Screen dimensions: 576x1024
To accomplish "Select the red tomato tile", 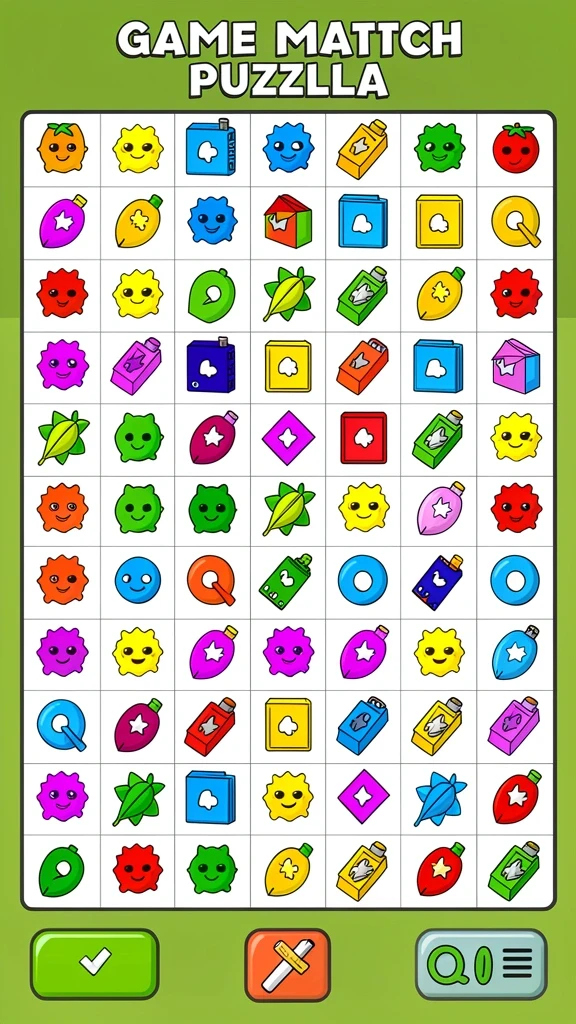I will tap(515, 148).
